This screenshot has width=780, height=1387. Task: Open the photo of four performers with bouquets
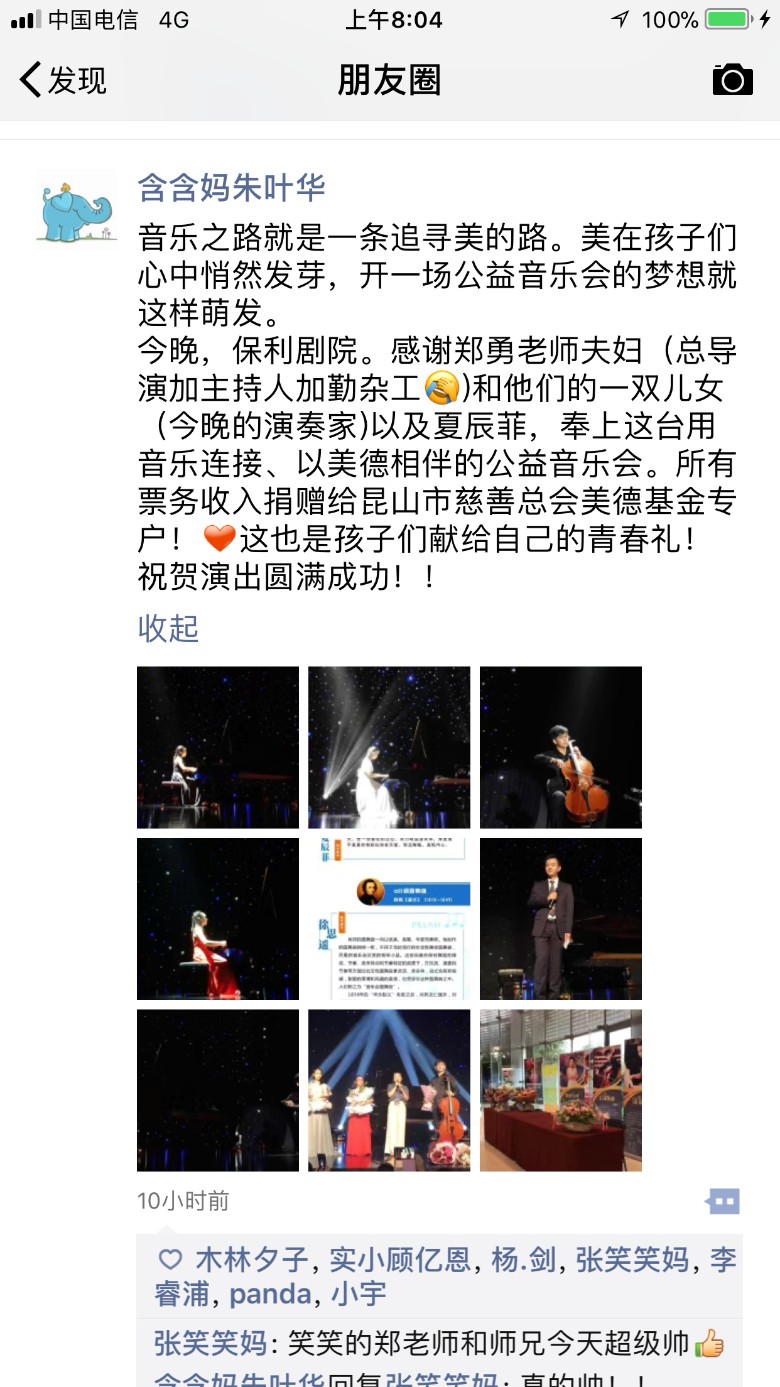[389, 1090]
